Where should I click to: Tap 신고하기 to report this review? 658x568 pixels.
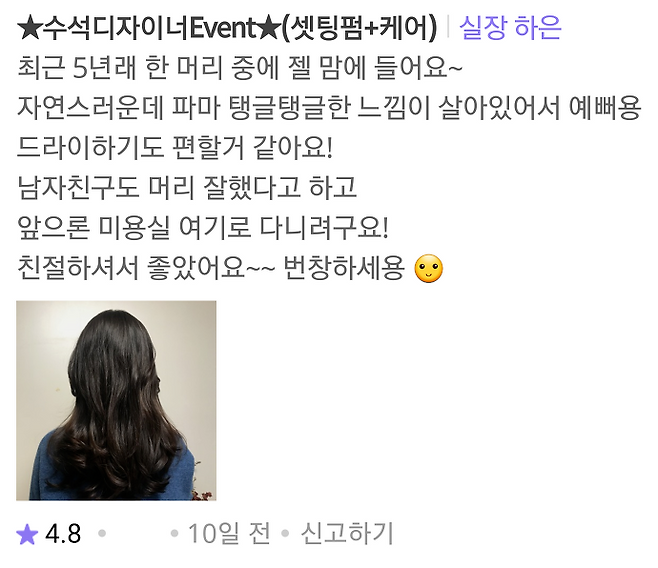(347, 533)
